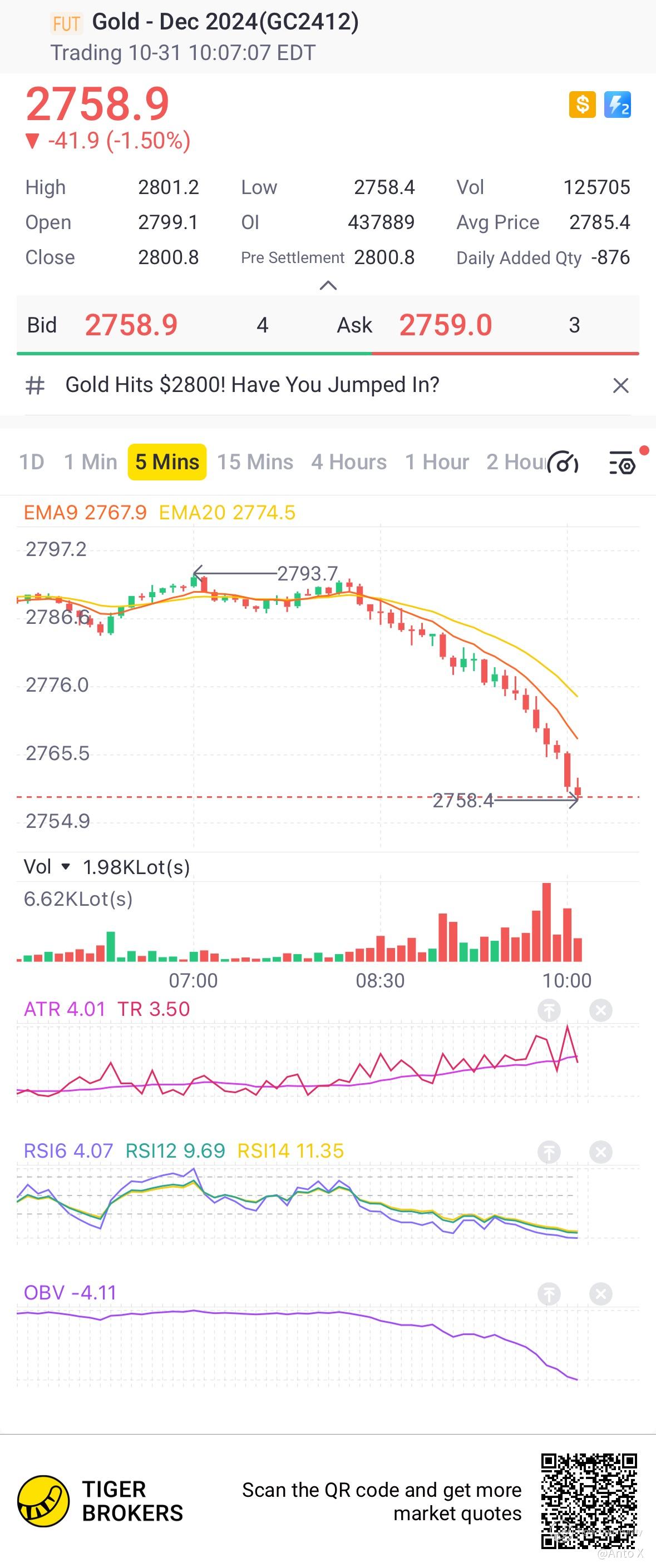Select the 1 Min timeframe
656x1568 pixels.
pos(91,462)
